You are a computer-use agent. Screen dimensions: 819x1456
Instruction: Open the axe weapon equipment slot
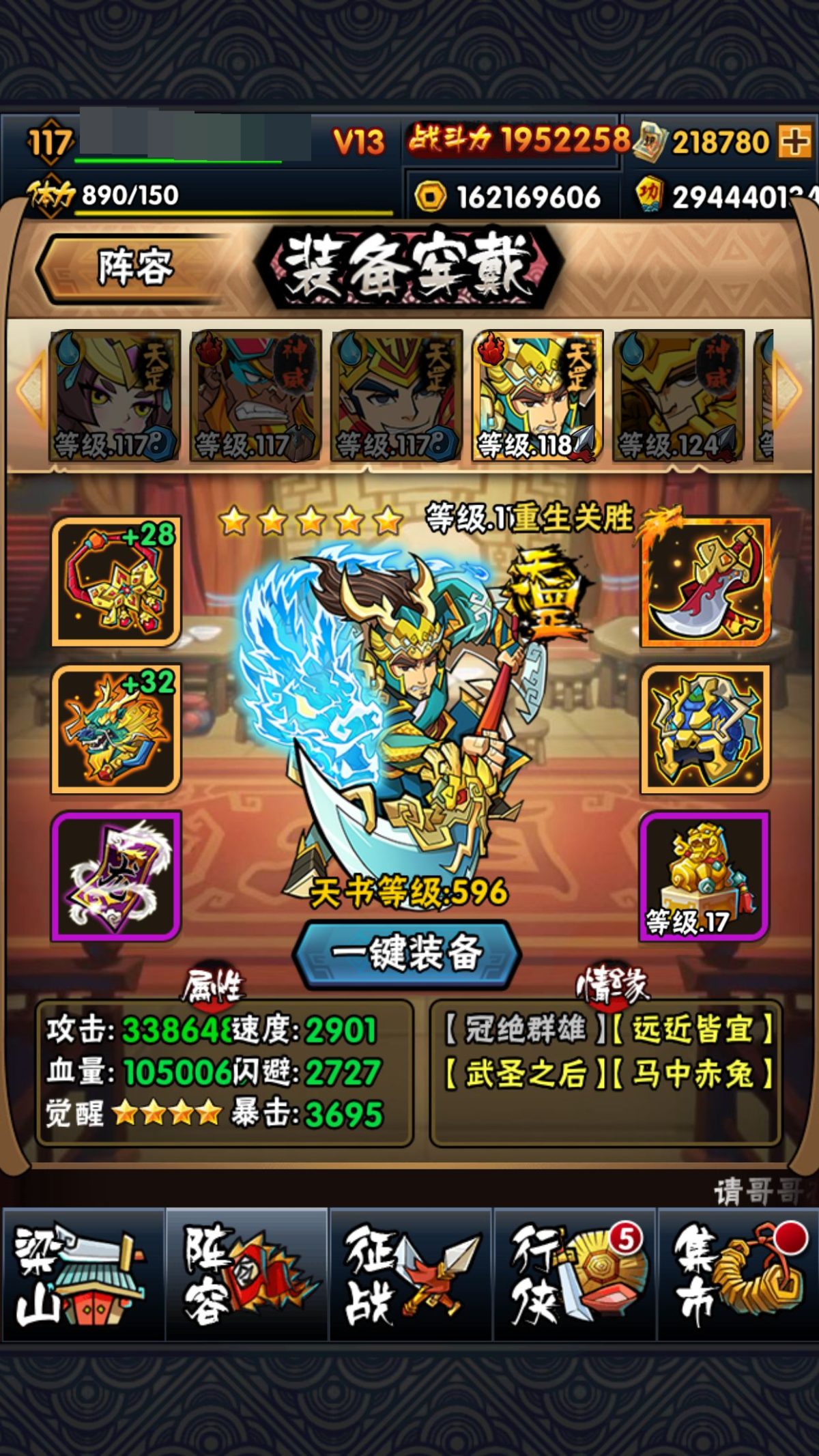(x=705, y=581)
